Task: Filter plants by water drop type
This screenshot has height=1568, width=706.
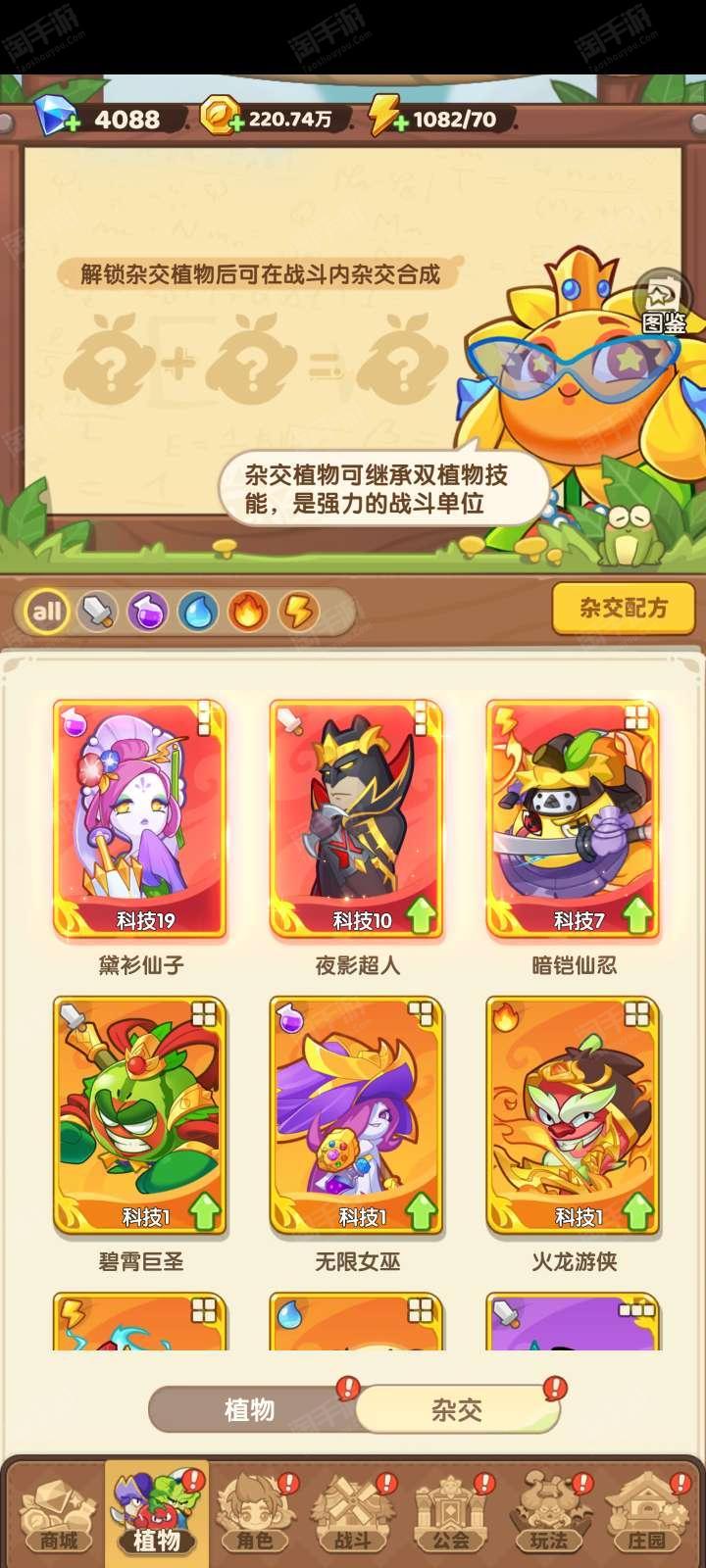Action: 198,612
